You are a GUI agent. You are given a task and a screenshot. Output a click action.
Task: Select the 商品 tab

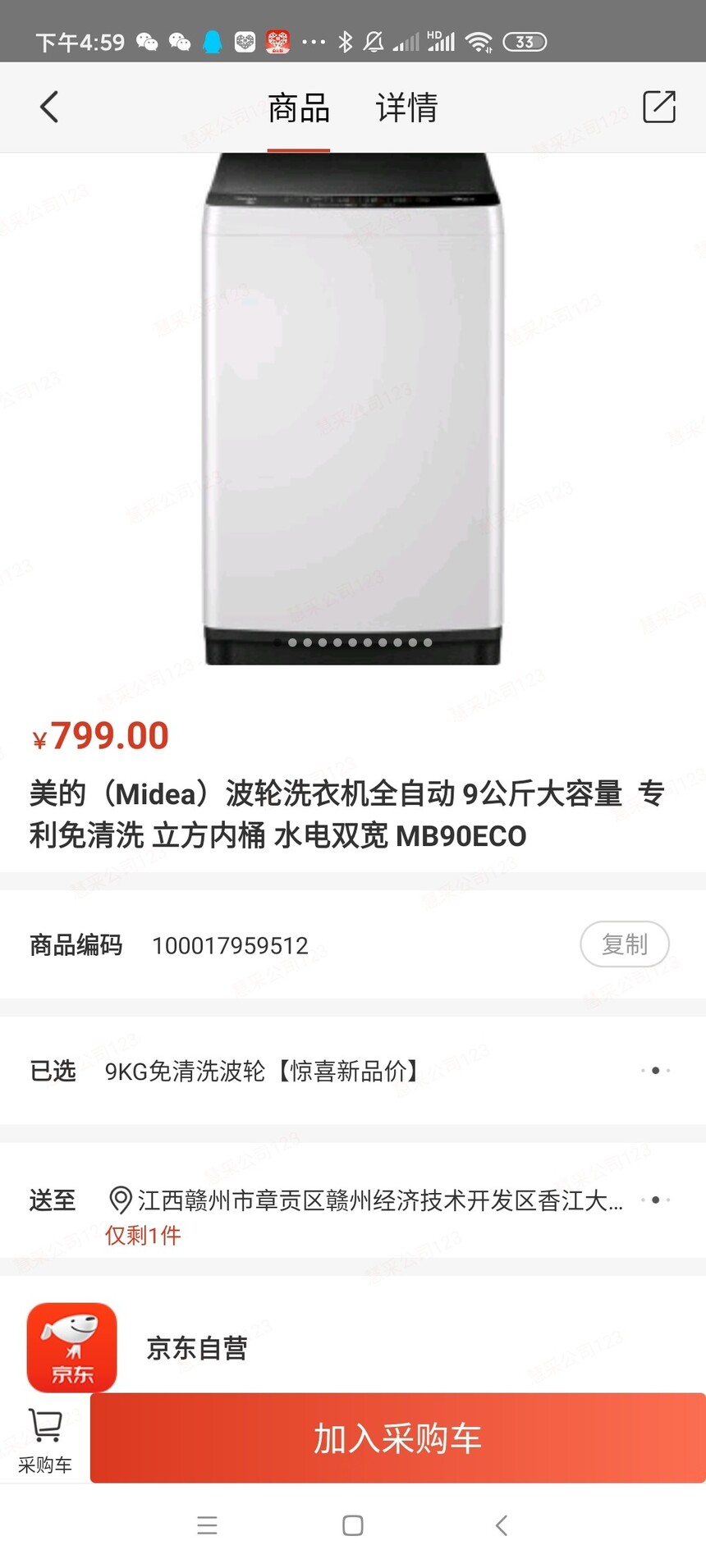tap(299, 107)
